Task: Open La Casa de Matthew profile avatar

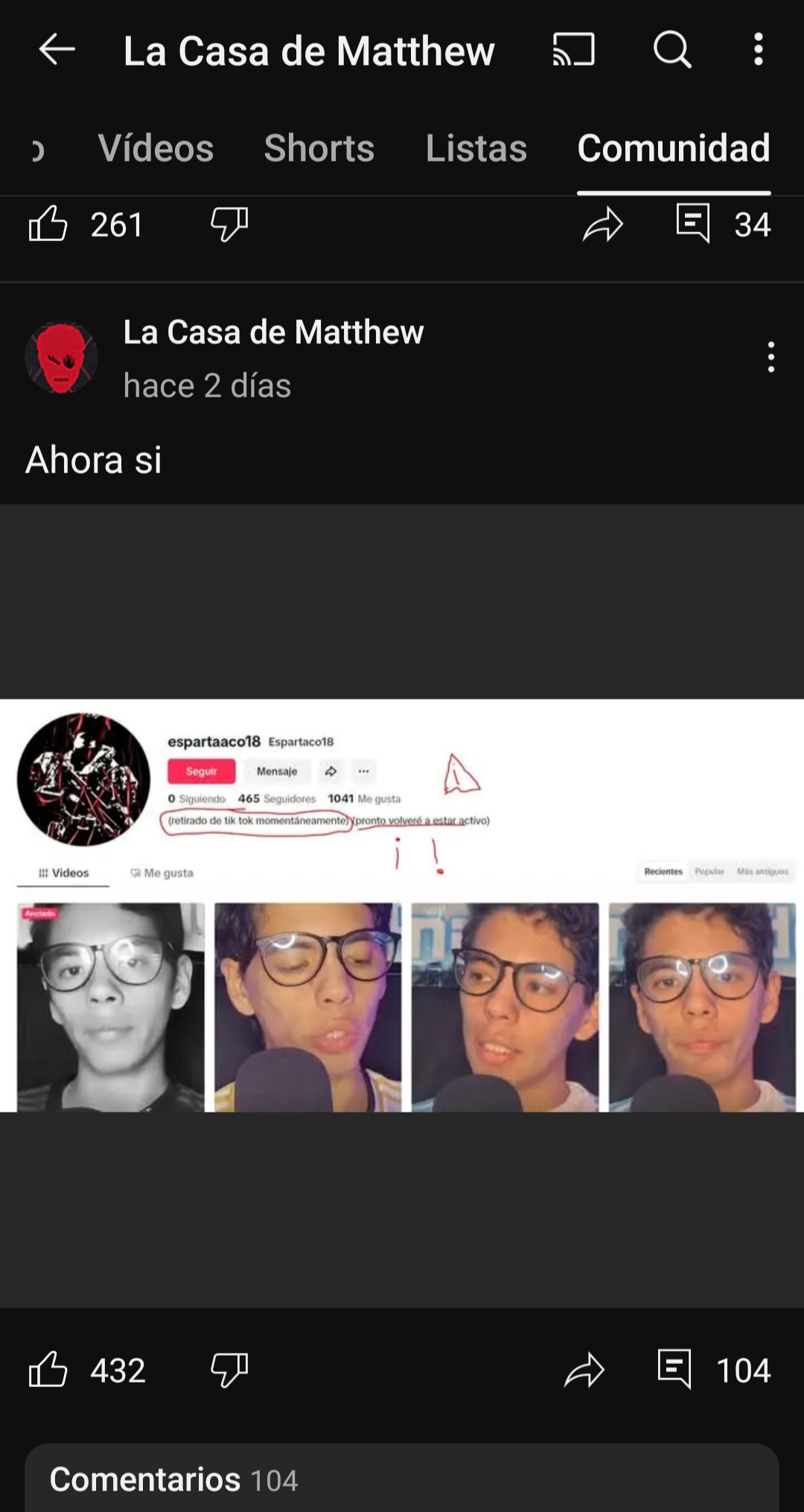Action: point(62,357)
